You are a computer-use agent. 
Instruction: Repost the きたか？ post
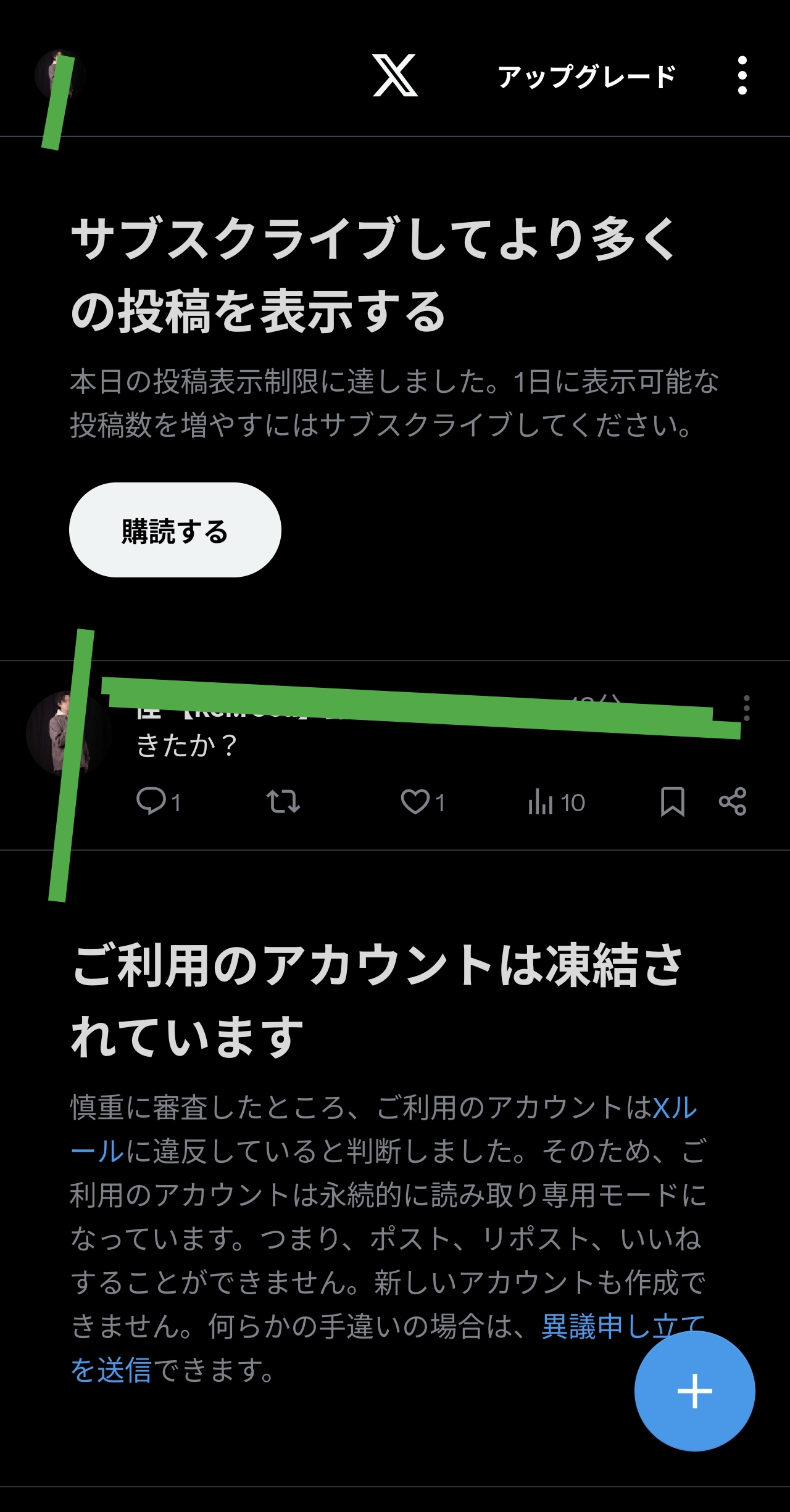(283, 802)
